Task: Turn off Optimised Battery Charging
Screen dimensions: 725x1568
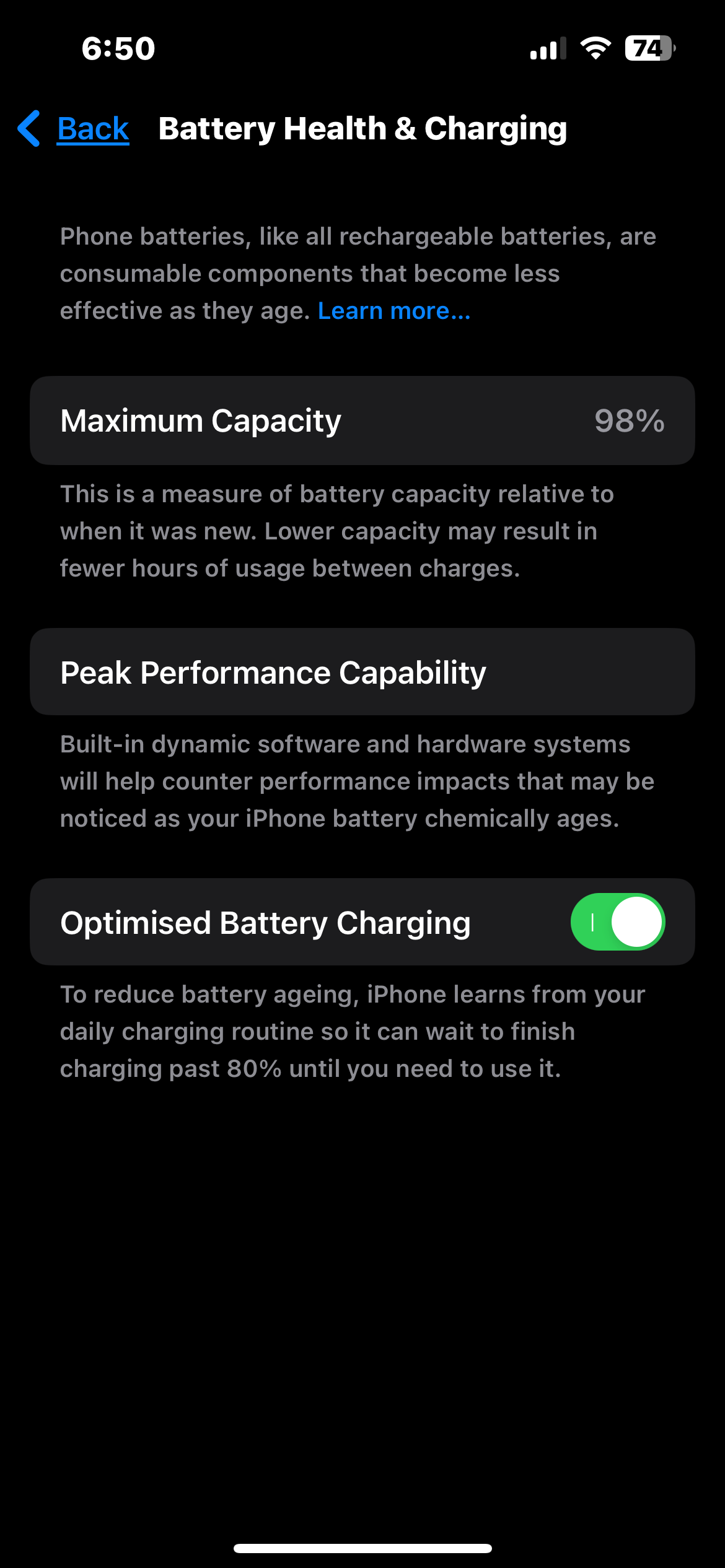Action: (618, 922)
